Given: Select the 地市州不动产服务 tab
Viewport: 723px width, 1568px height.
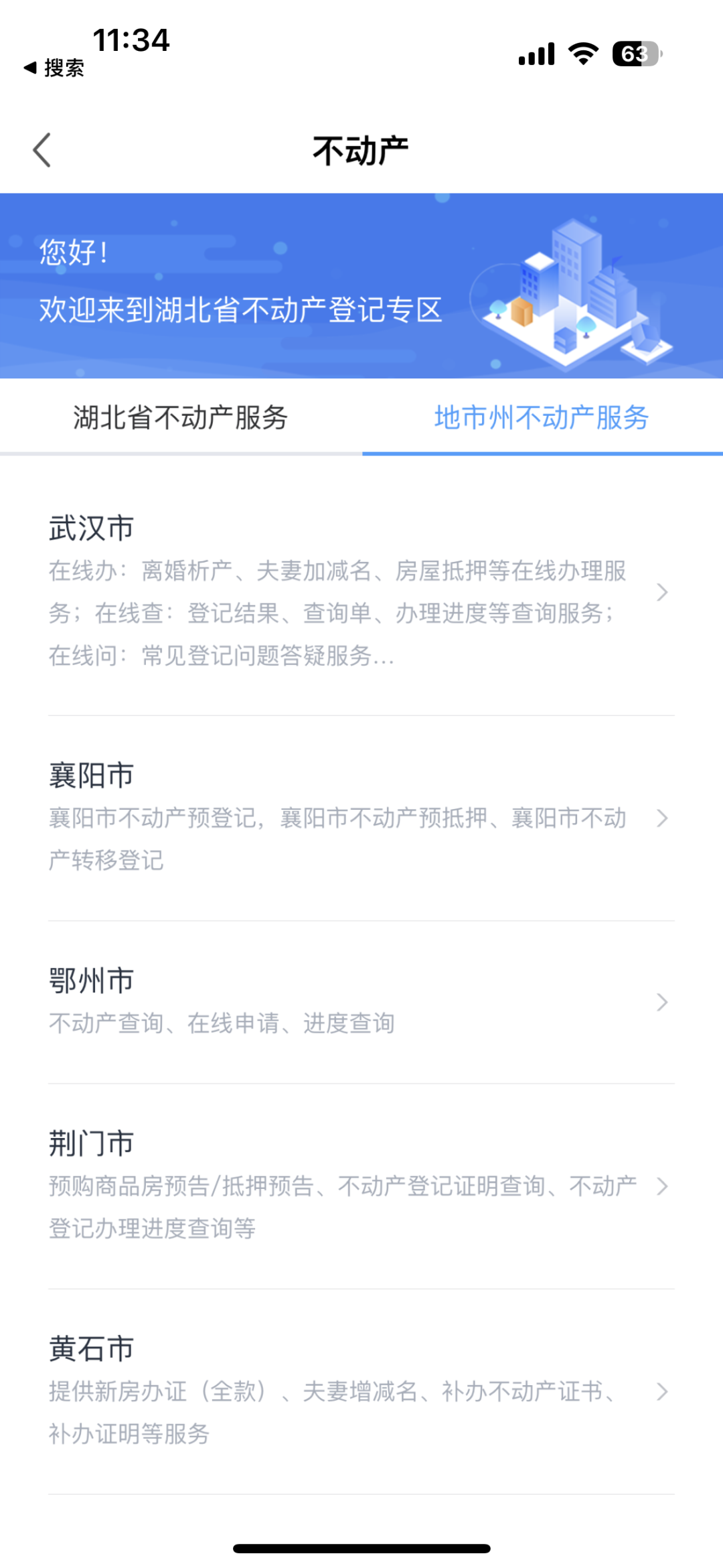Looking at the screenshot, I should [542, 418].
